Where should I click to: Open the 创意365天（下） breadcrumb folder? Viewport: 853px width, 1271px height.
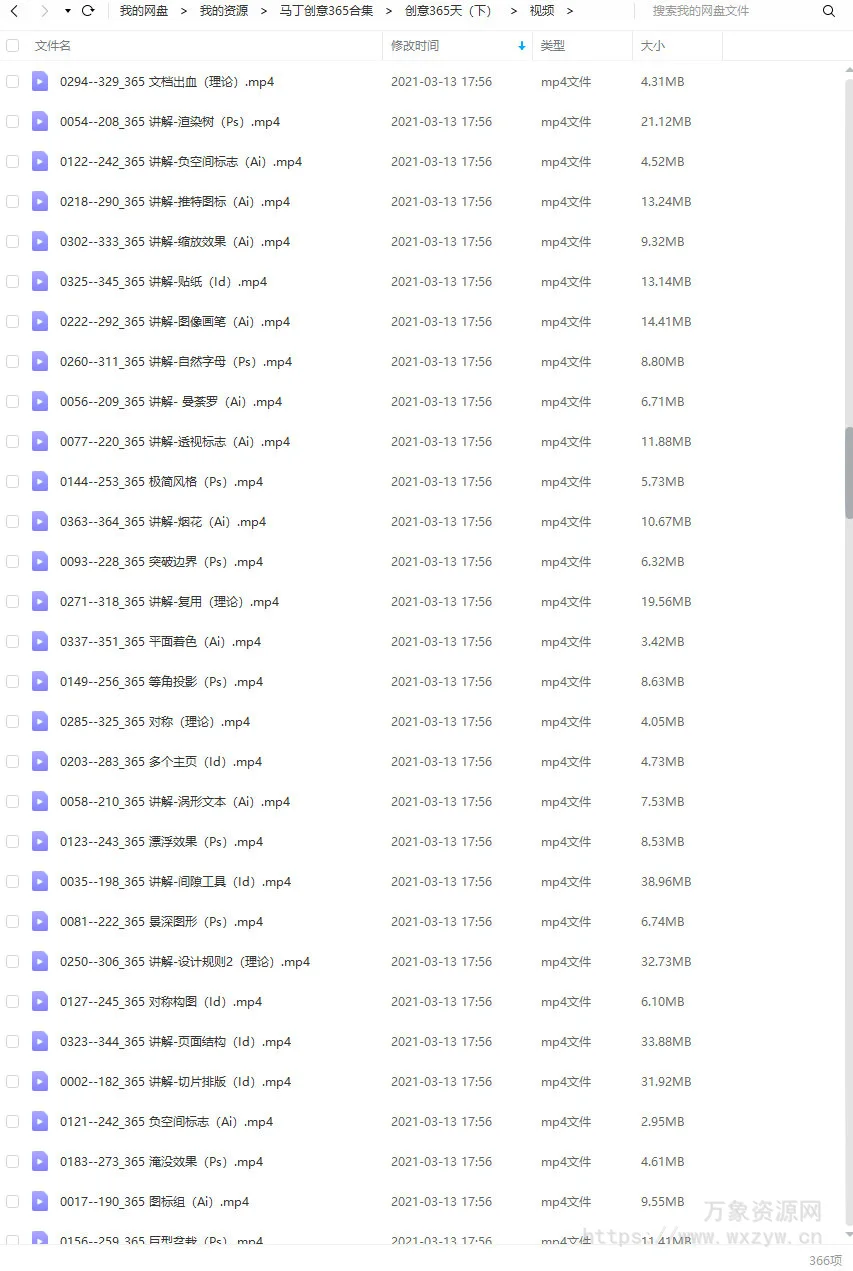point(448,11)
